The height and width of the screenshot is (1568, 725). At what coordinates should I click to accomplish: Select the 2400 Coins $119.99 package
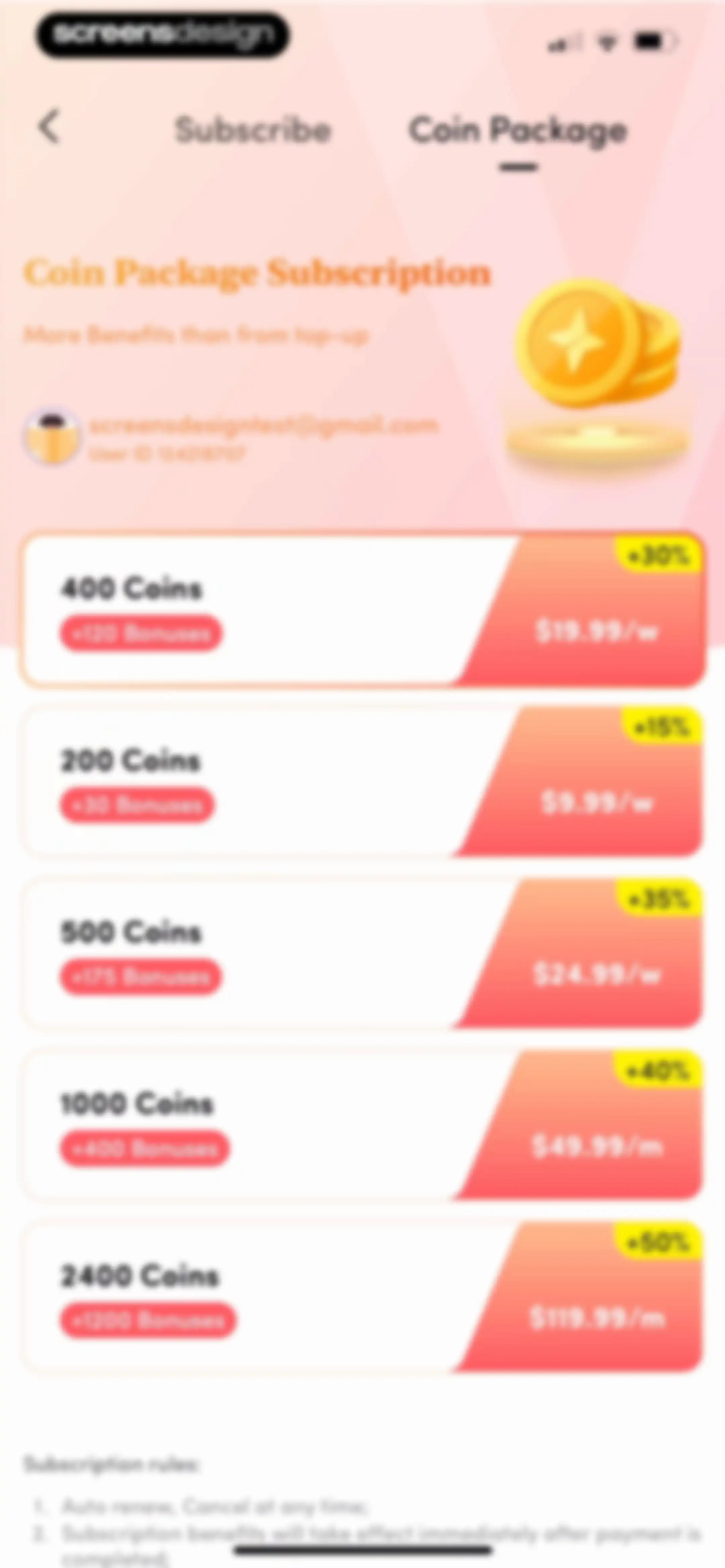364,1297
